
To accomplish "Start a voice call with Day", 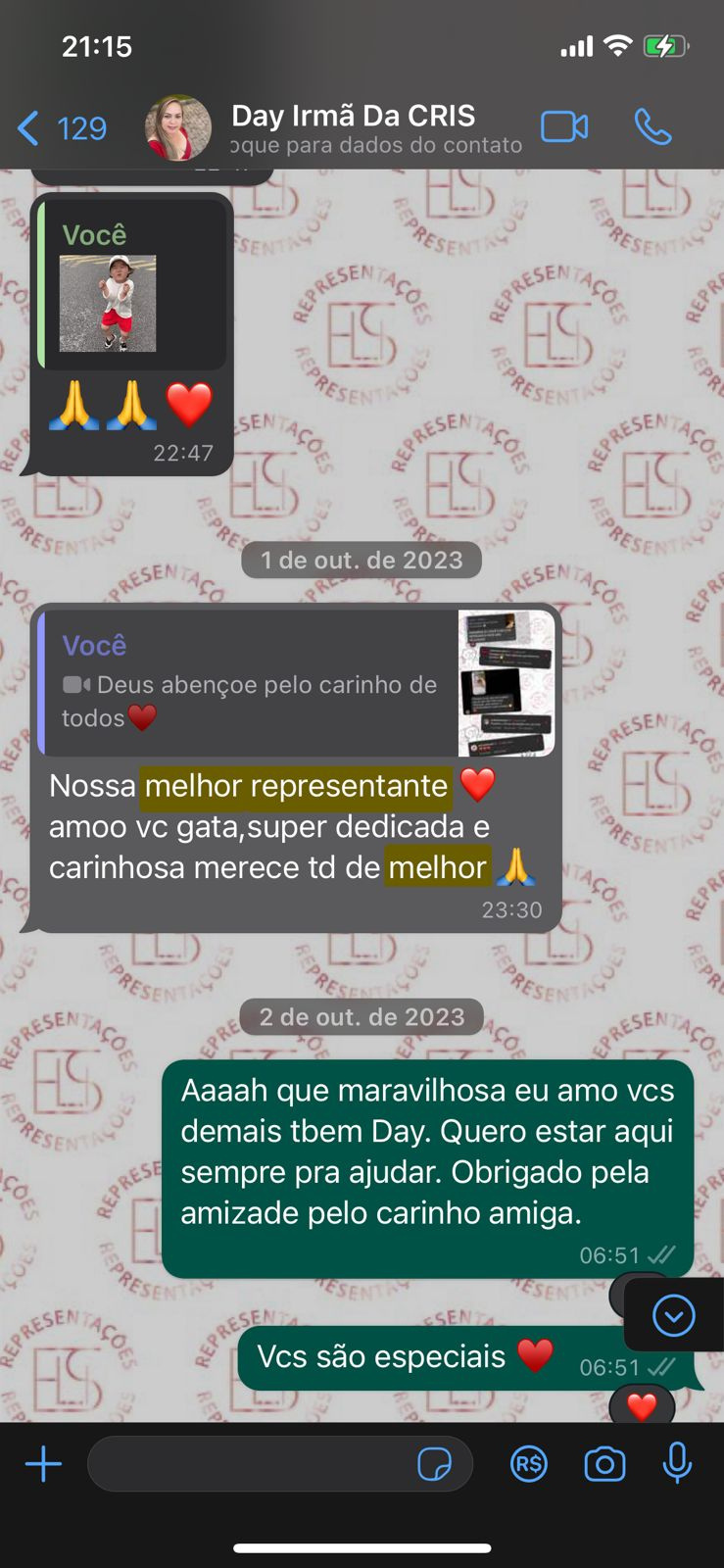I will [x=652, y=127].
